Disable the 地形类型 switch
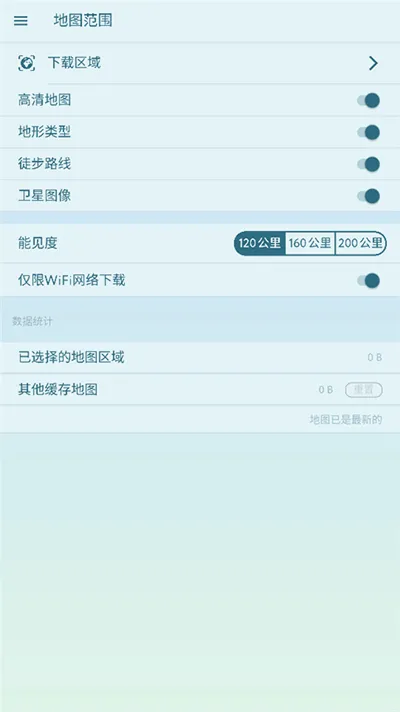Screen dimensions: 400x712 pos(368,132)
